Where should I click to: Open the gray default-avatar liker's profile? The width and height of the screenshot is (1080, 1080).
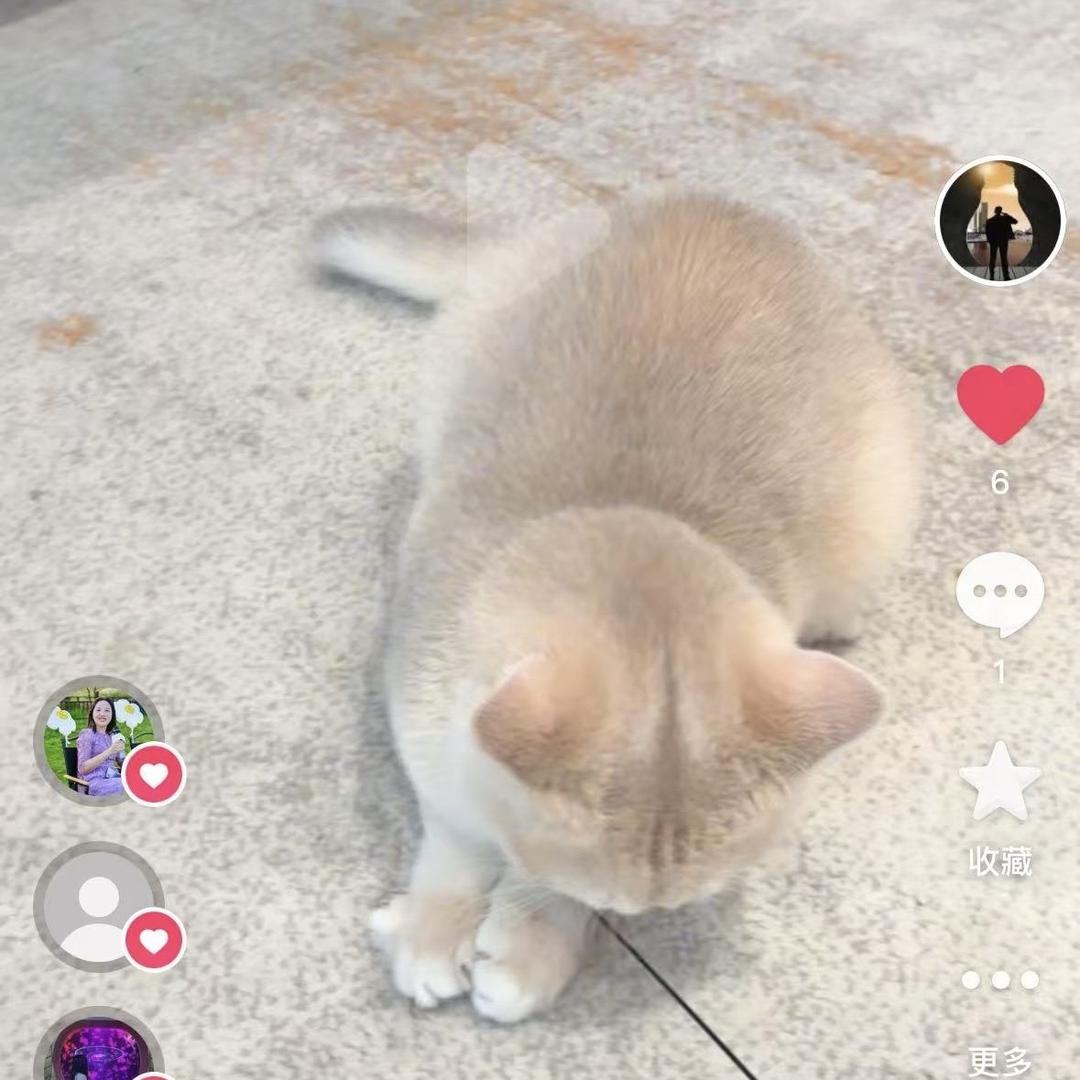point(98,906)
